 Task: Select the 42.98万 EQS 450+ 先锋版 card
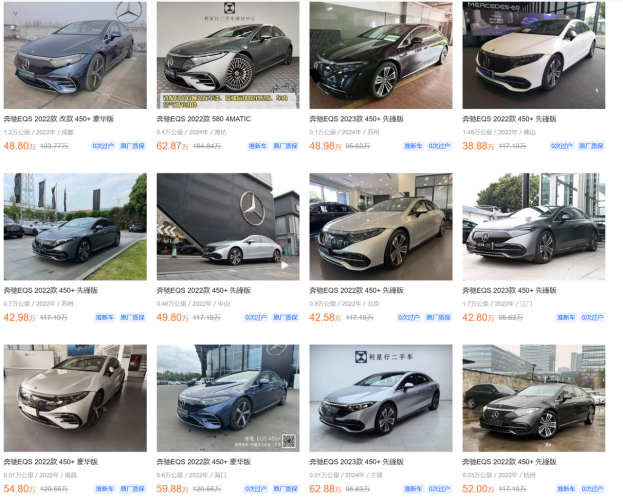(x=75, y=227)
